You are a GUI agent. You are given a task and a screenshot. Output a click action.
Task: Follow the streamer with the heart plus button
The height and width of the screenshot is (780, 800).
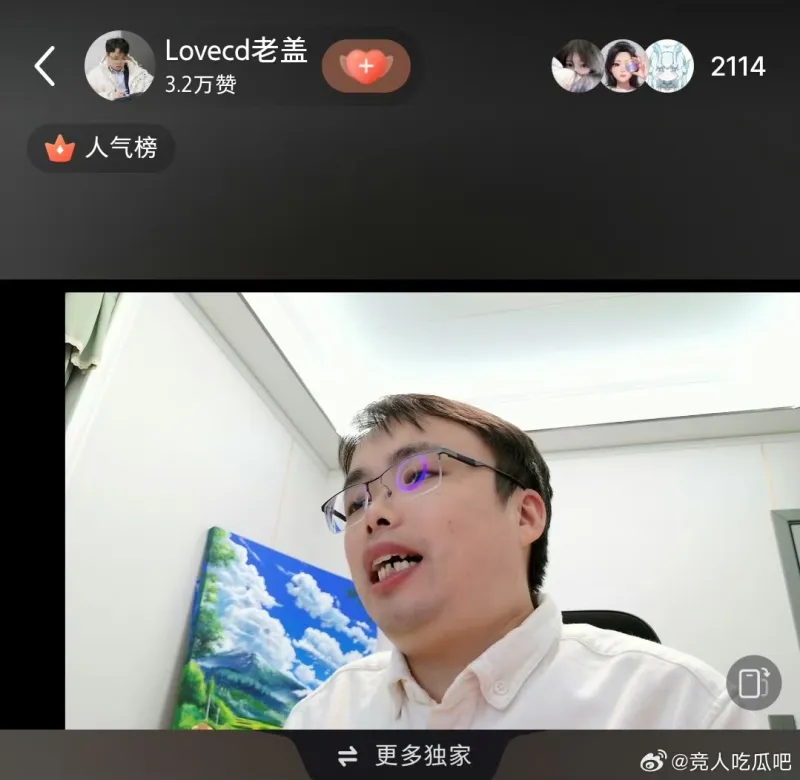tap(366, 66)
